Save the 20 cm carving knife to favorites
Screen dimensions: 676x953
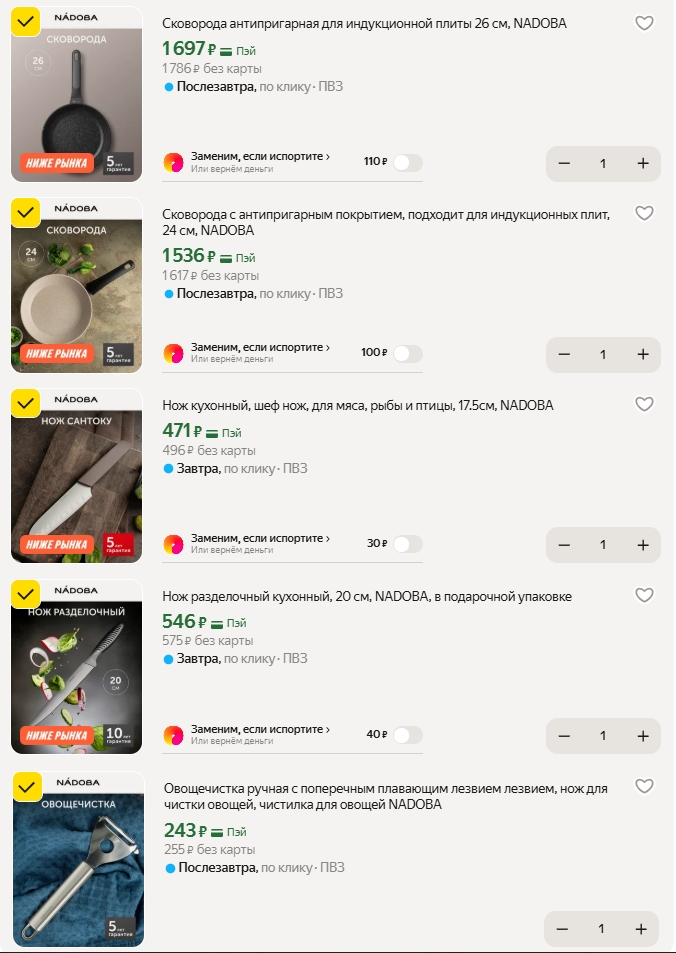pyautogui.click(x=645, y=595)
